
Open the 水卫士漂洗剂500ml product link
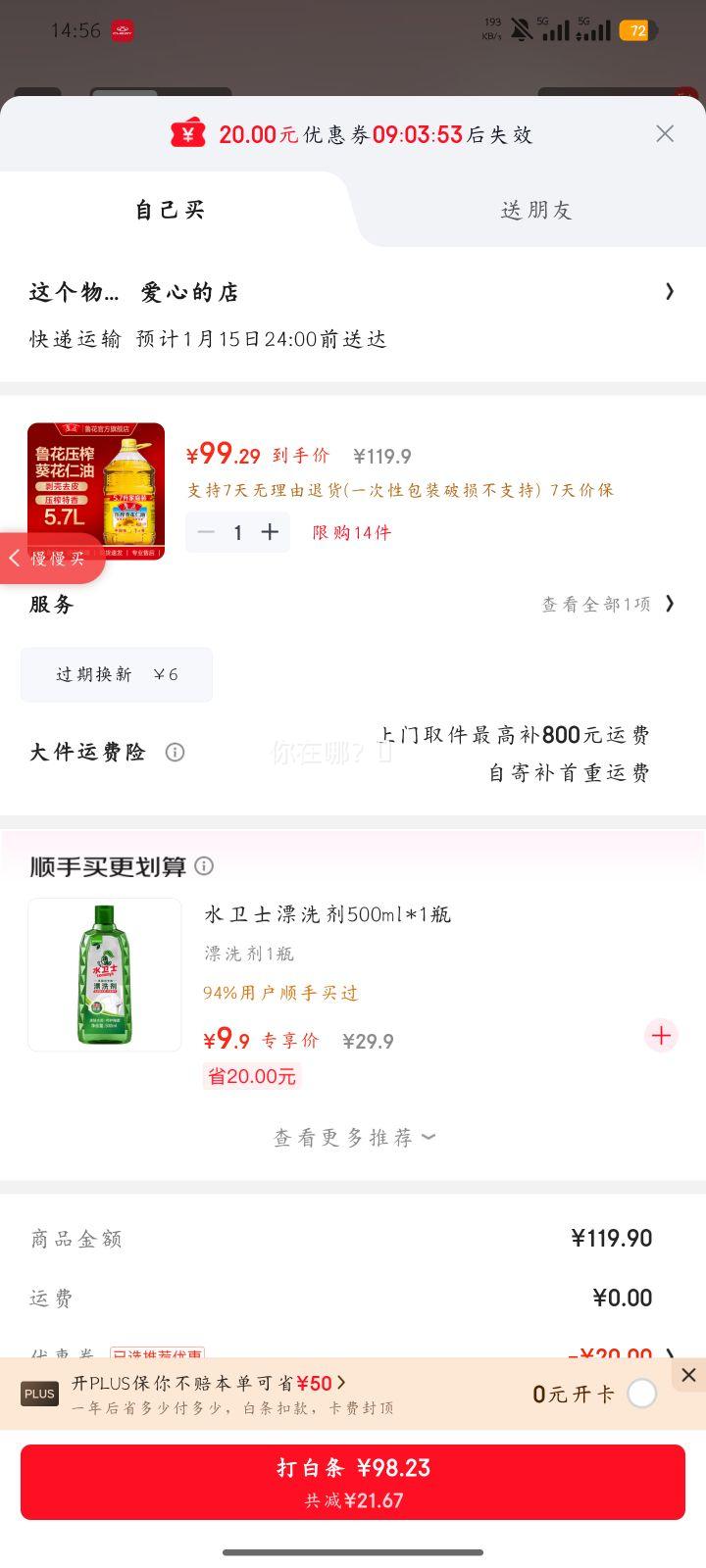click(x=328, y=913)
